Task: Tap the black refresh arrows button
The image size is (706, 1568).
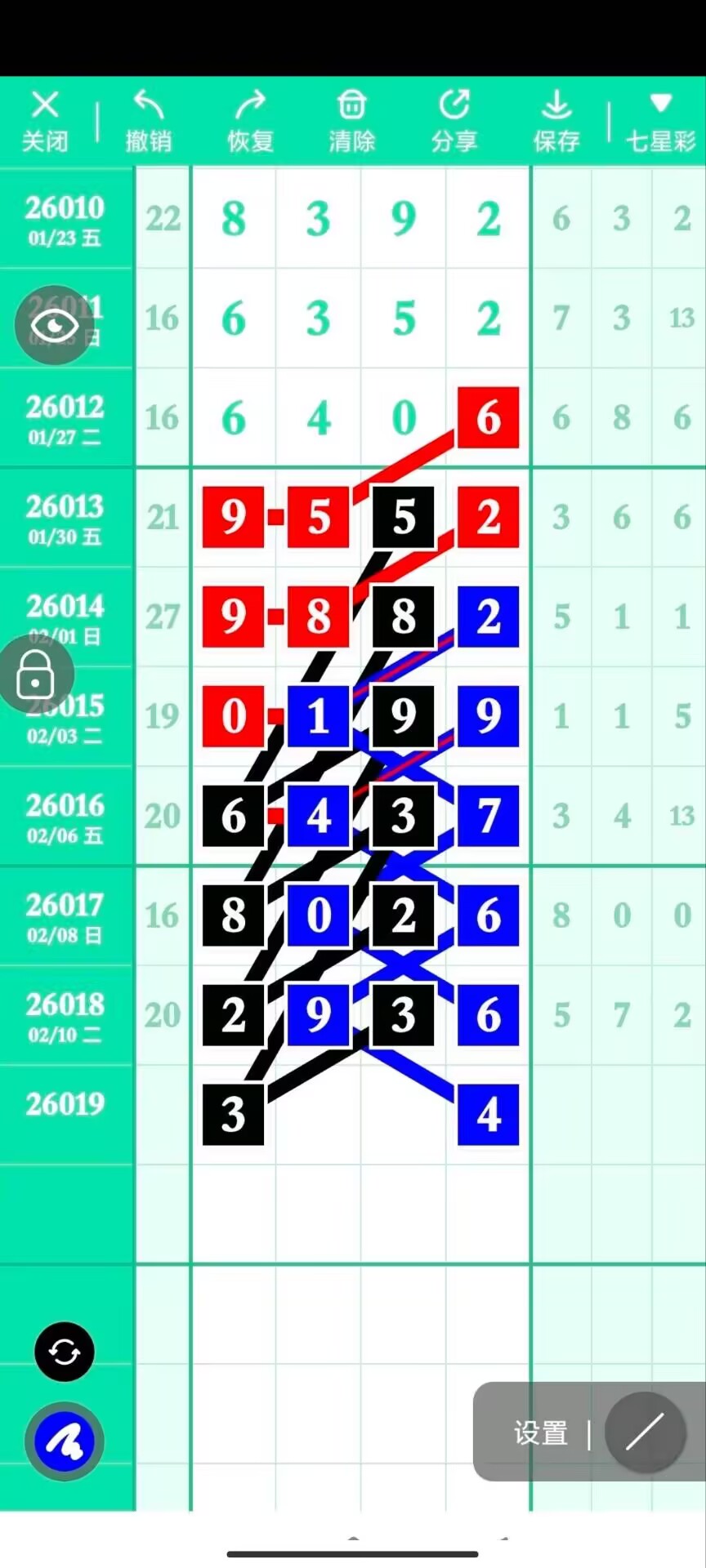Action: click(x=65, y=1352)
